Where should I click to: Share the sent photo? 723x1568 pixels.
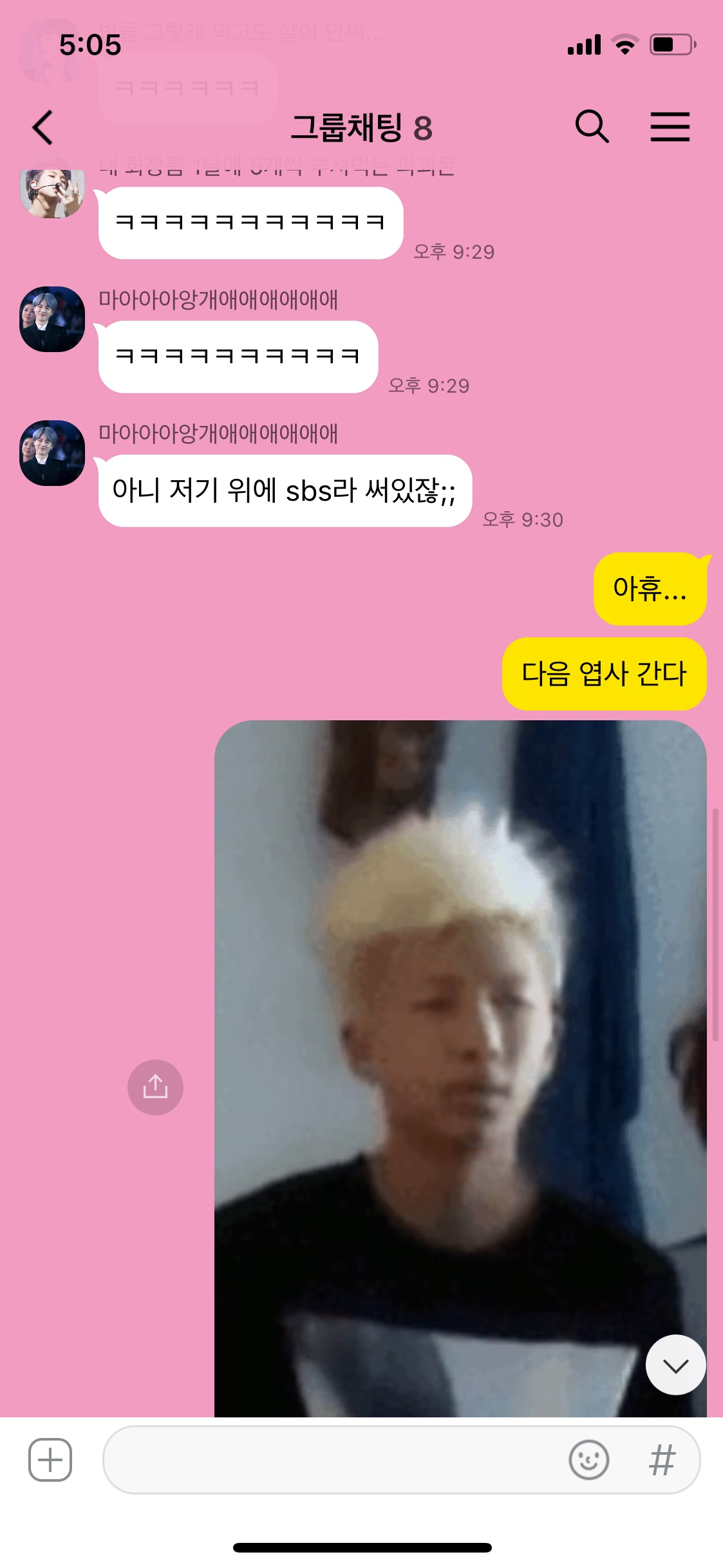coord(155,1087)
